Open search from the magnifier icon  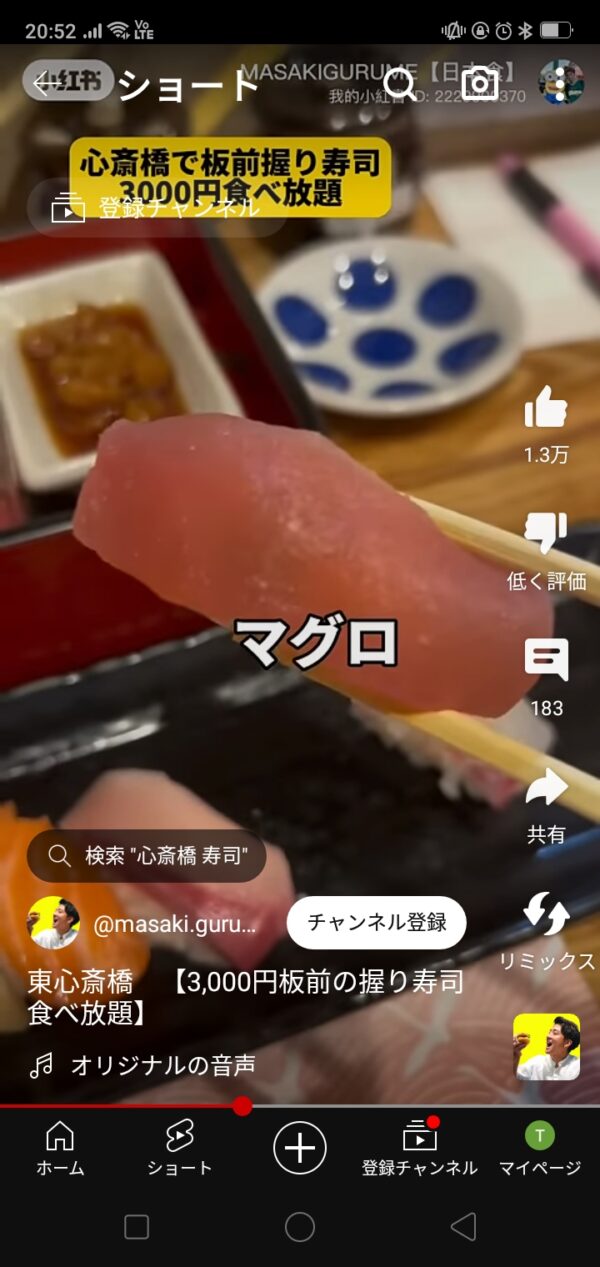400,84
